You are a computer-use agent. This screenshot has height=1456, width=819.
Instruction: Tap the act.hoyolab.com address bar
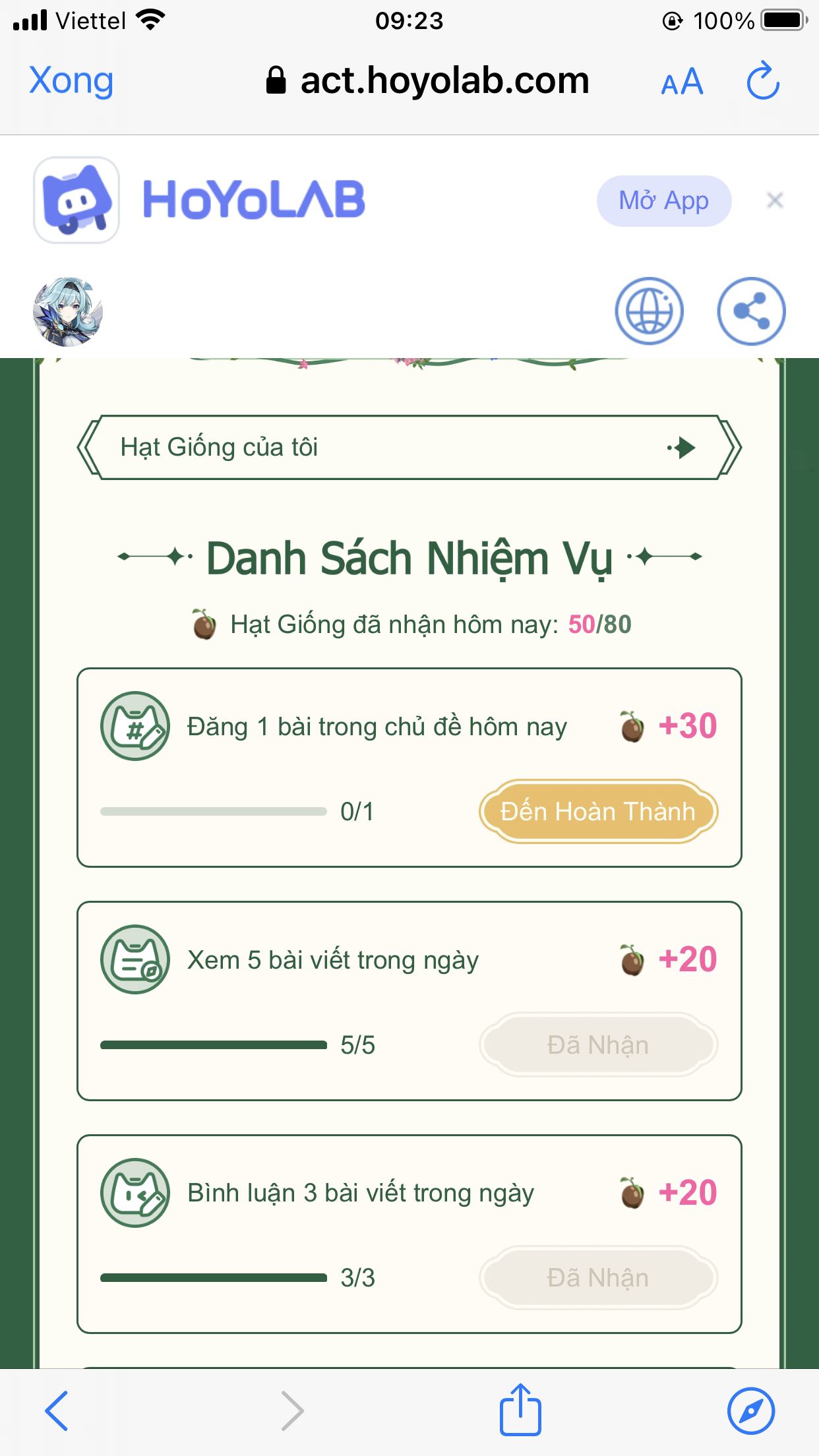429,82
